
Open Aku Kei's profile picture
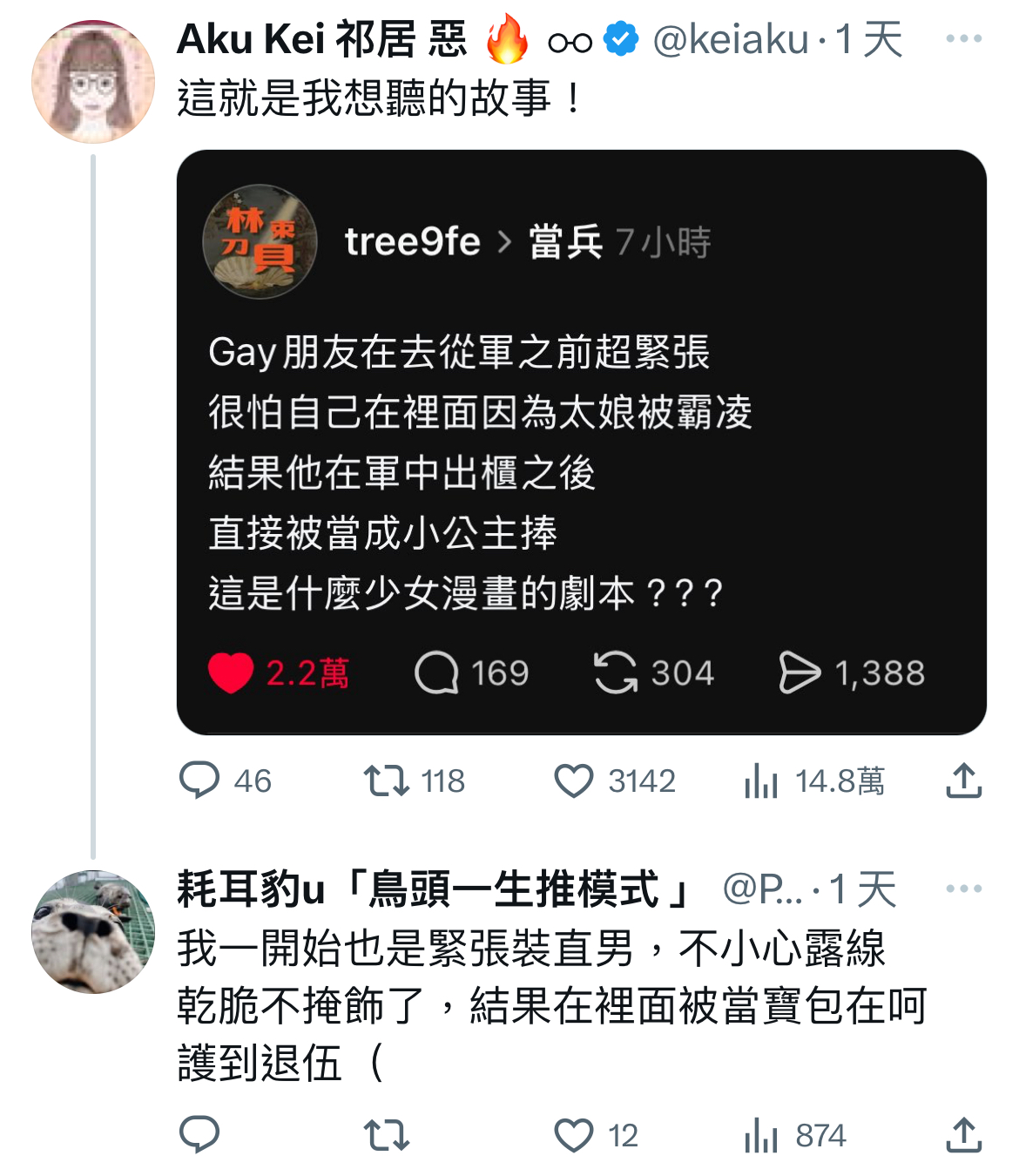coord(93,82)
